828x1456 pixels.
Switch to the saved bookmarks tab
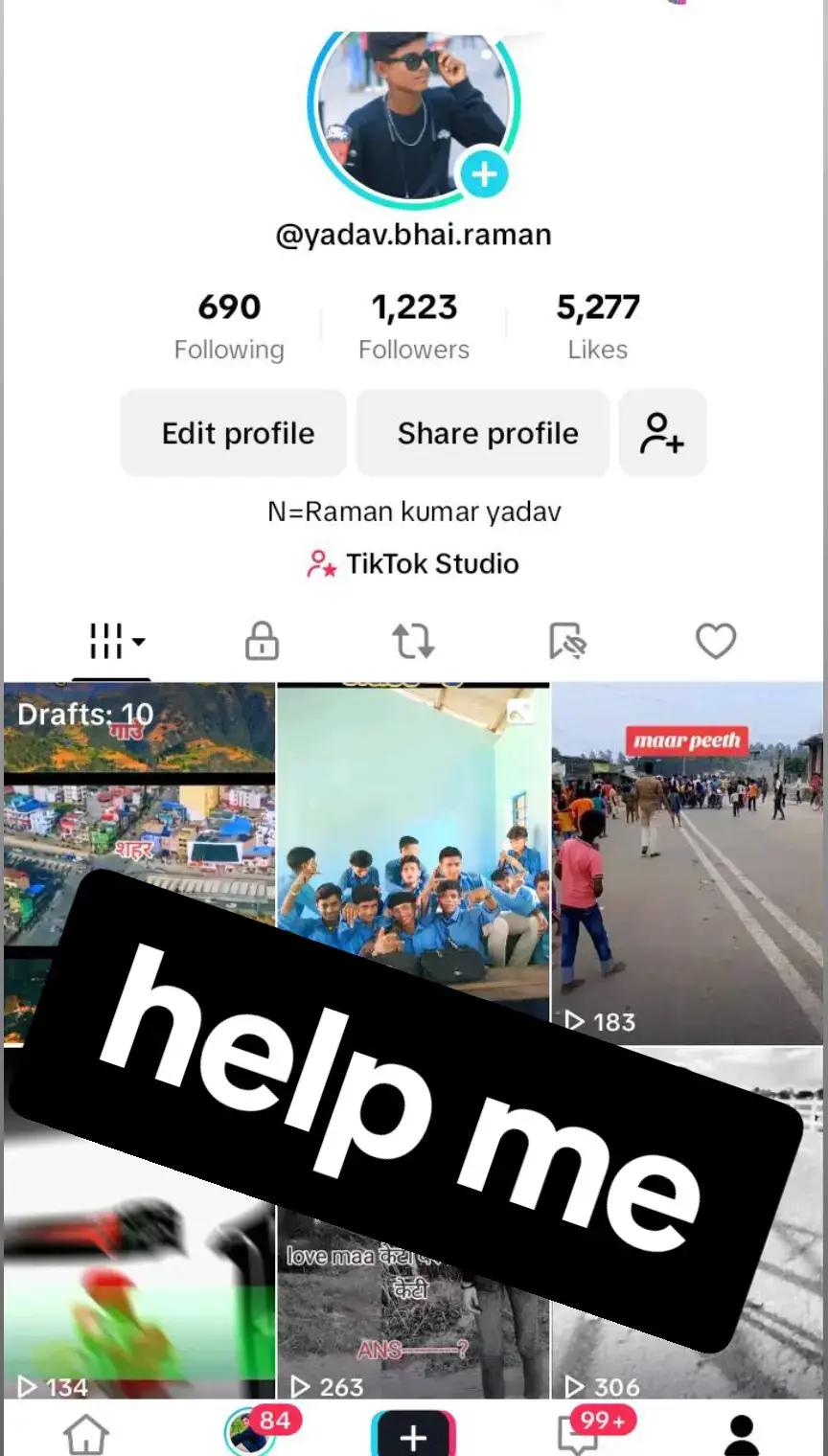tap(566, 641)
